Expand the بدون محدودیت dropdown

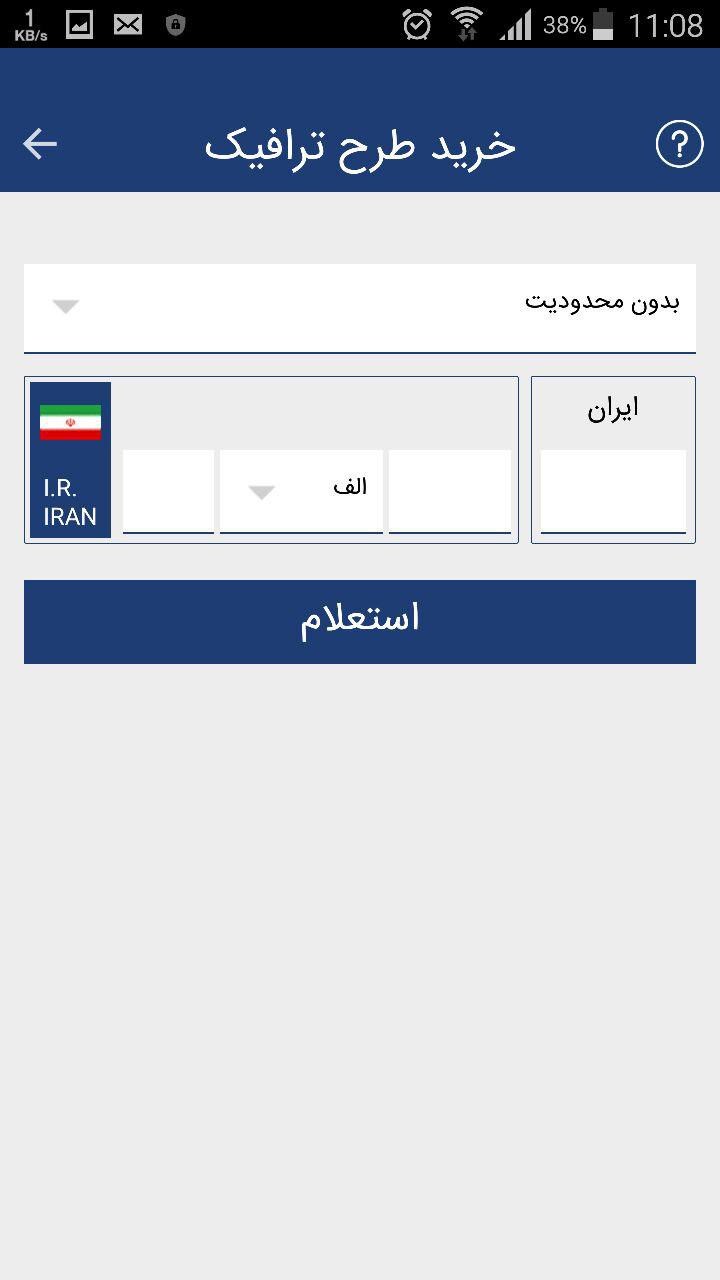pos(360,308)
